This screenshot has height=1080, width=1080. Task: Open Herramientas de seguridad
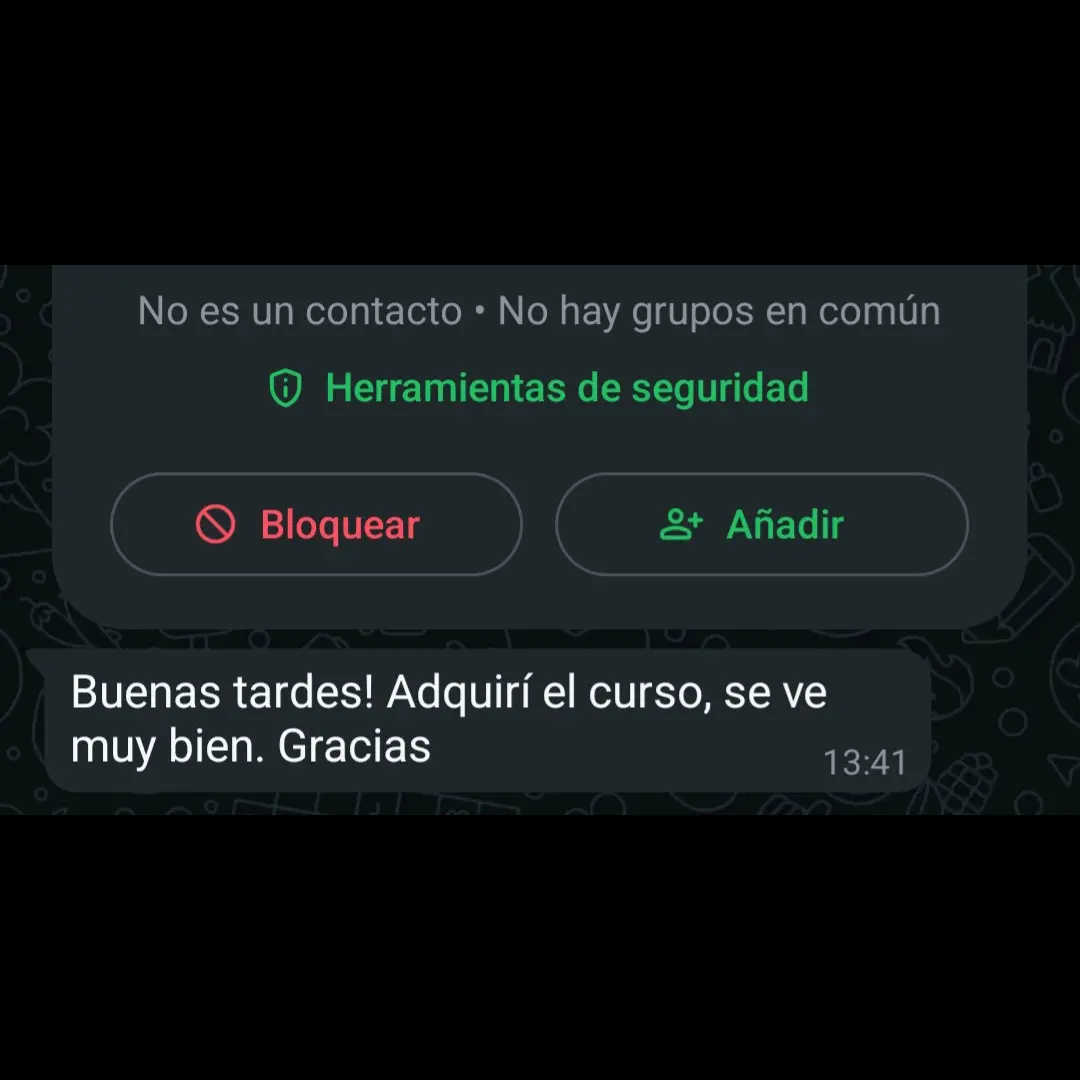pos(540,388)
